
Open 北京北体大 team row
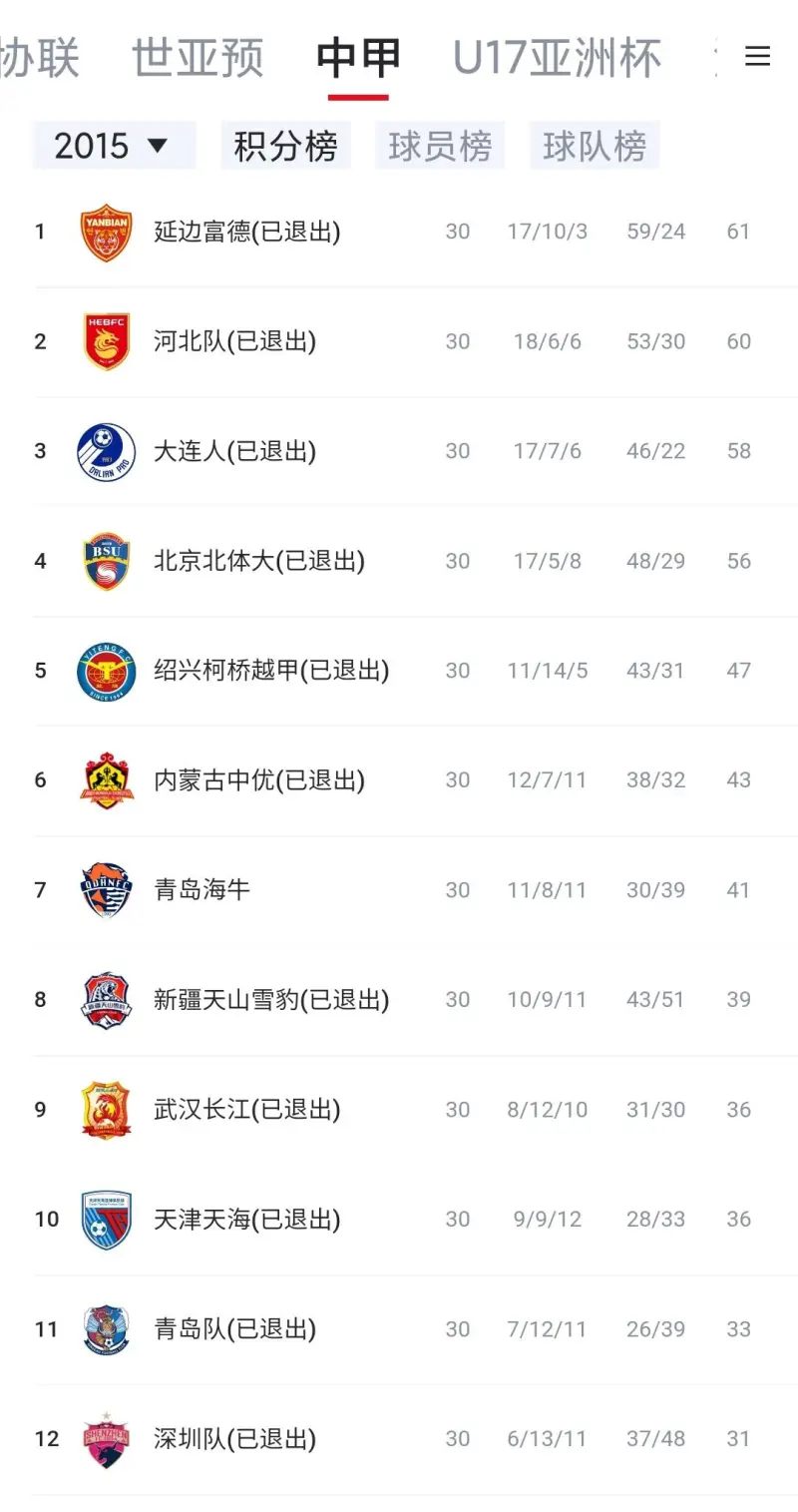[x=258, y=561]
